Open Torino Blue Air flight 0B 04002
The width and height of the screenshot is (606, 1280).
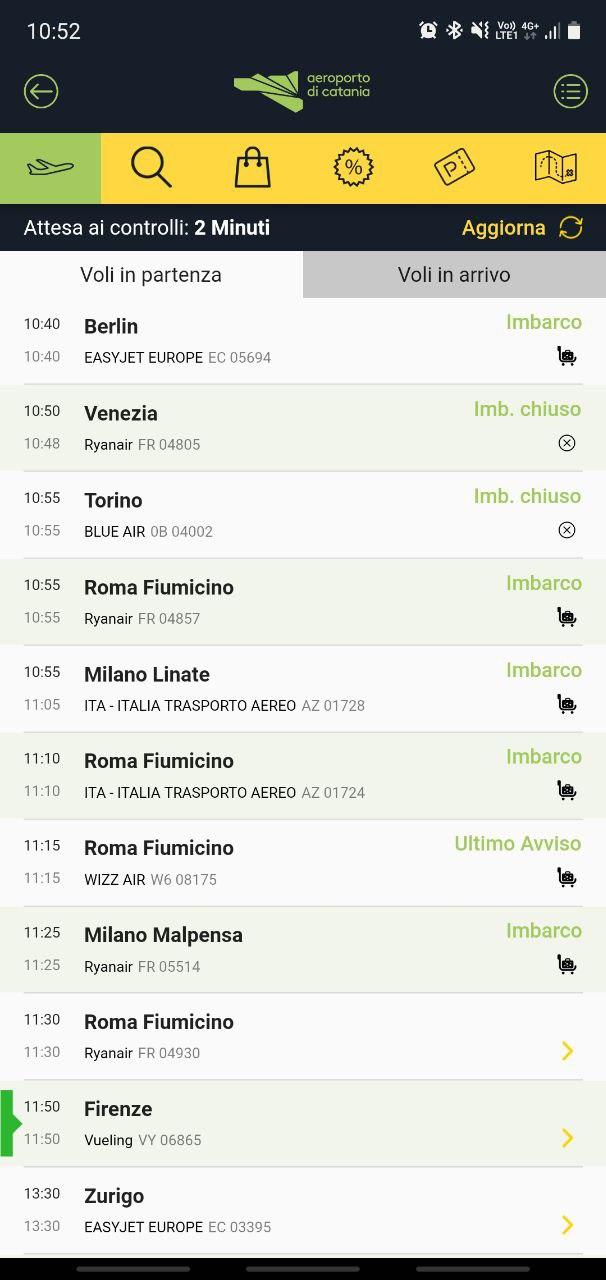pyautogui.click(x=300, y=515)
